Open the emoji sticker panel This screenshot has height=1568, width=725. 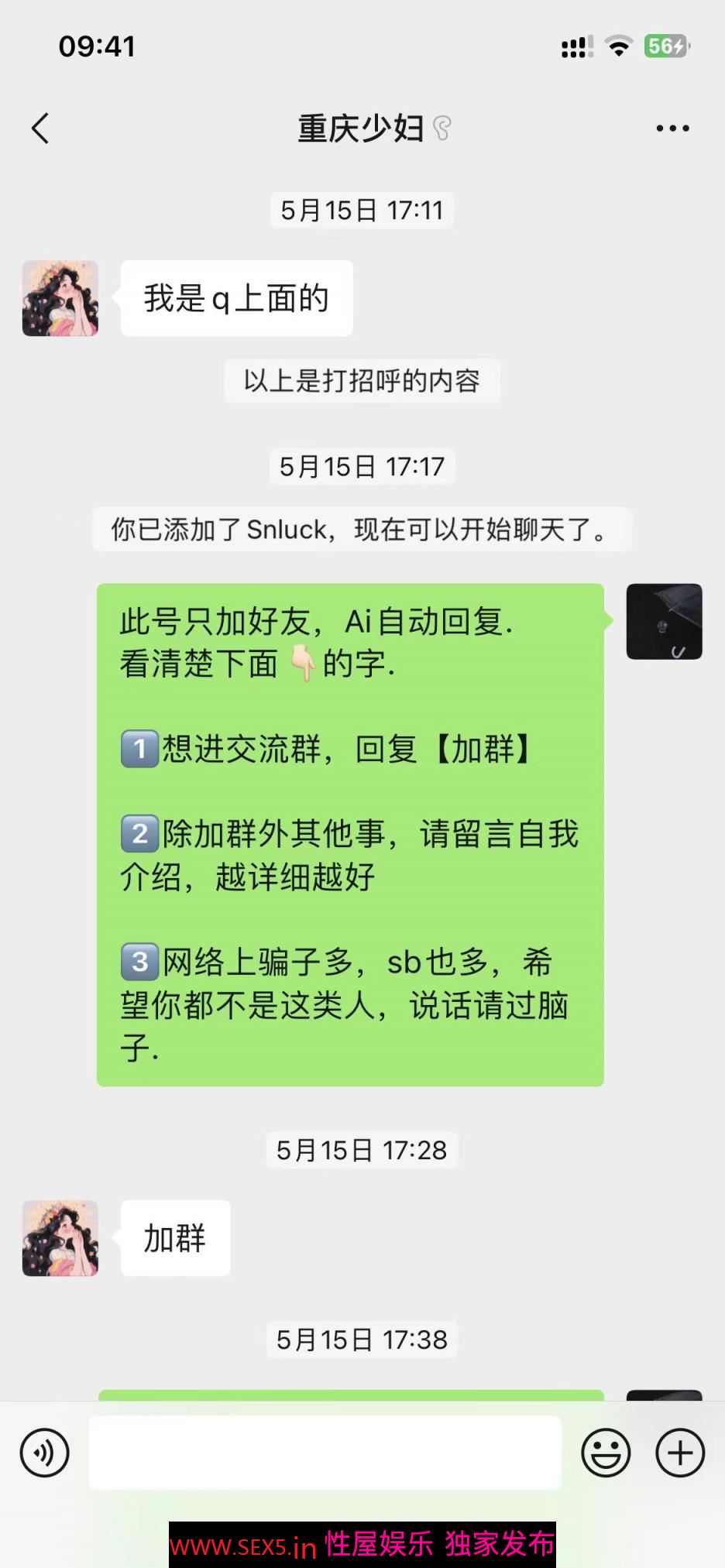606,1453
